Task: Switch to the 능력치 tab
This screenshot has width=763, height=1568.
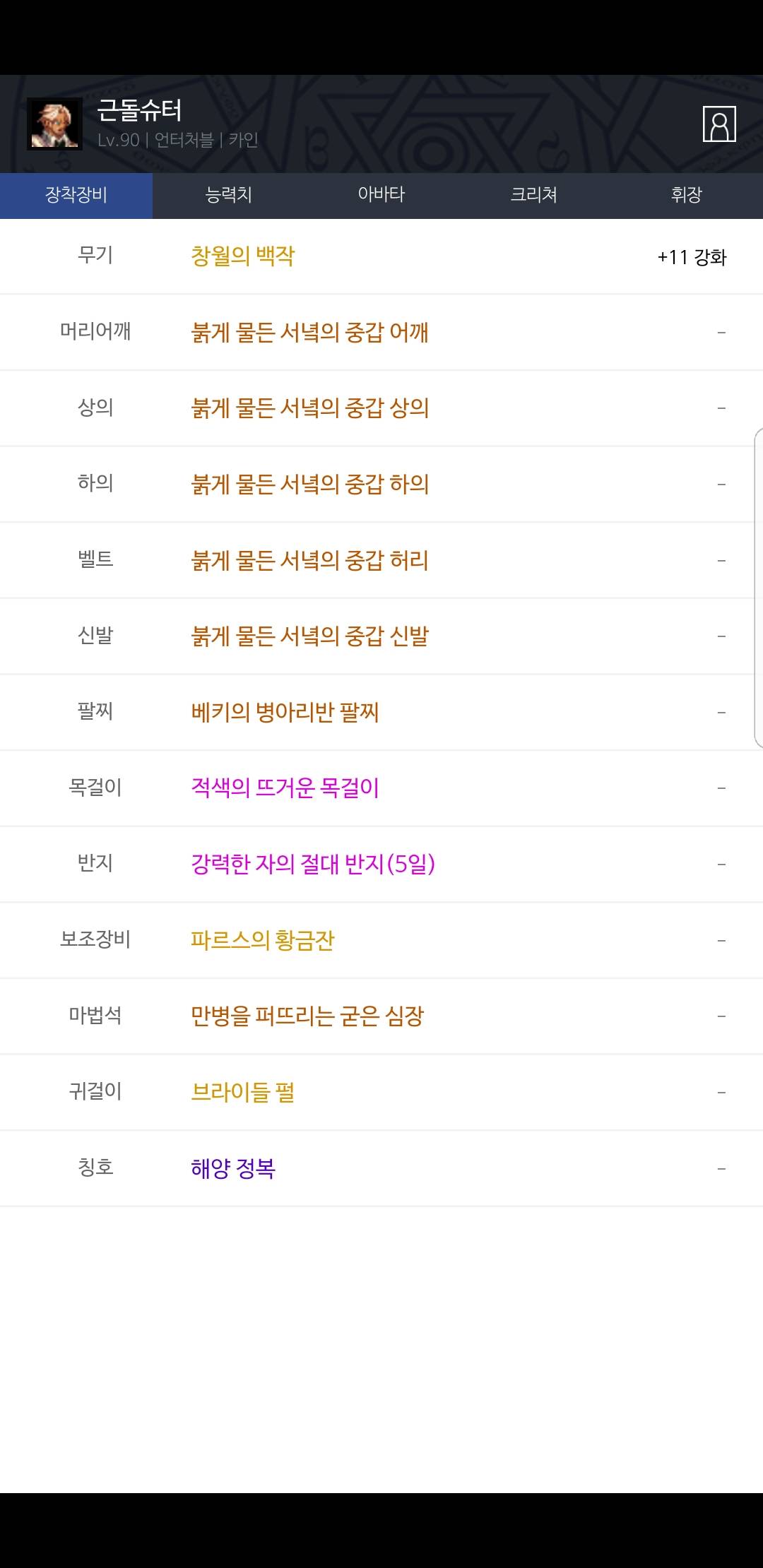Action: [228, 195]
